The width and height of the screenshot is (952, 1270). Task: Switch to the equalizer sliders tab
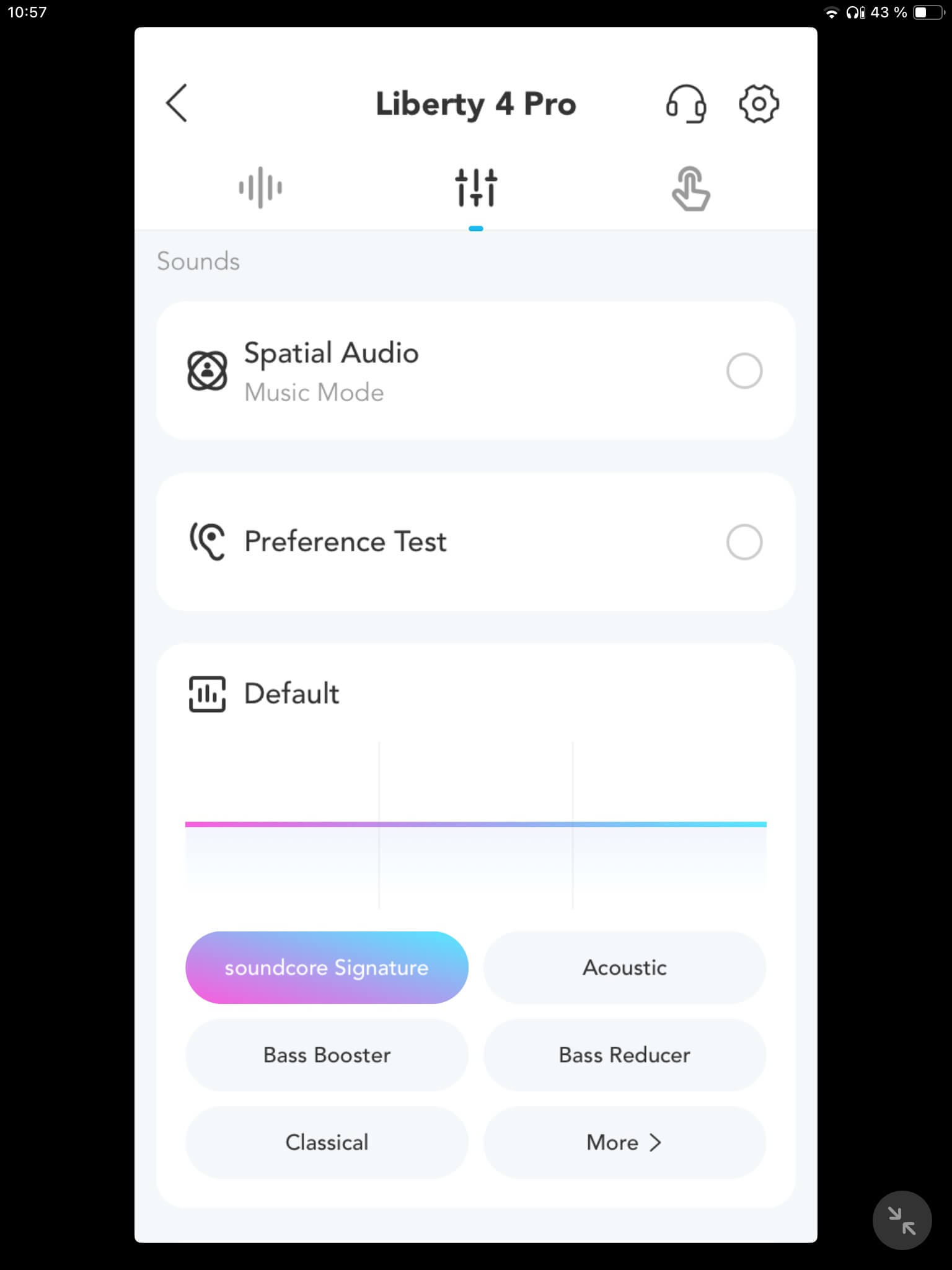point(476,187)
